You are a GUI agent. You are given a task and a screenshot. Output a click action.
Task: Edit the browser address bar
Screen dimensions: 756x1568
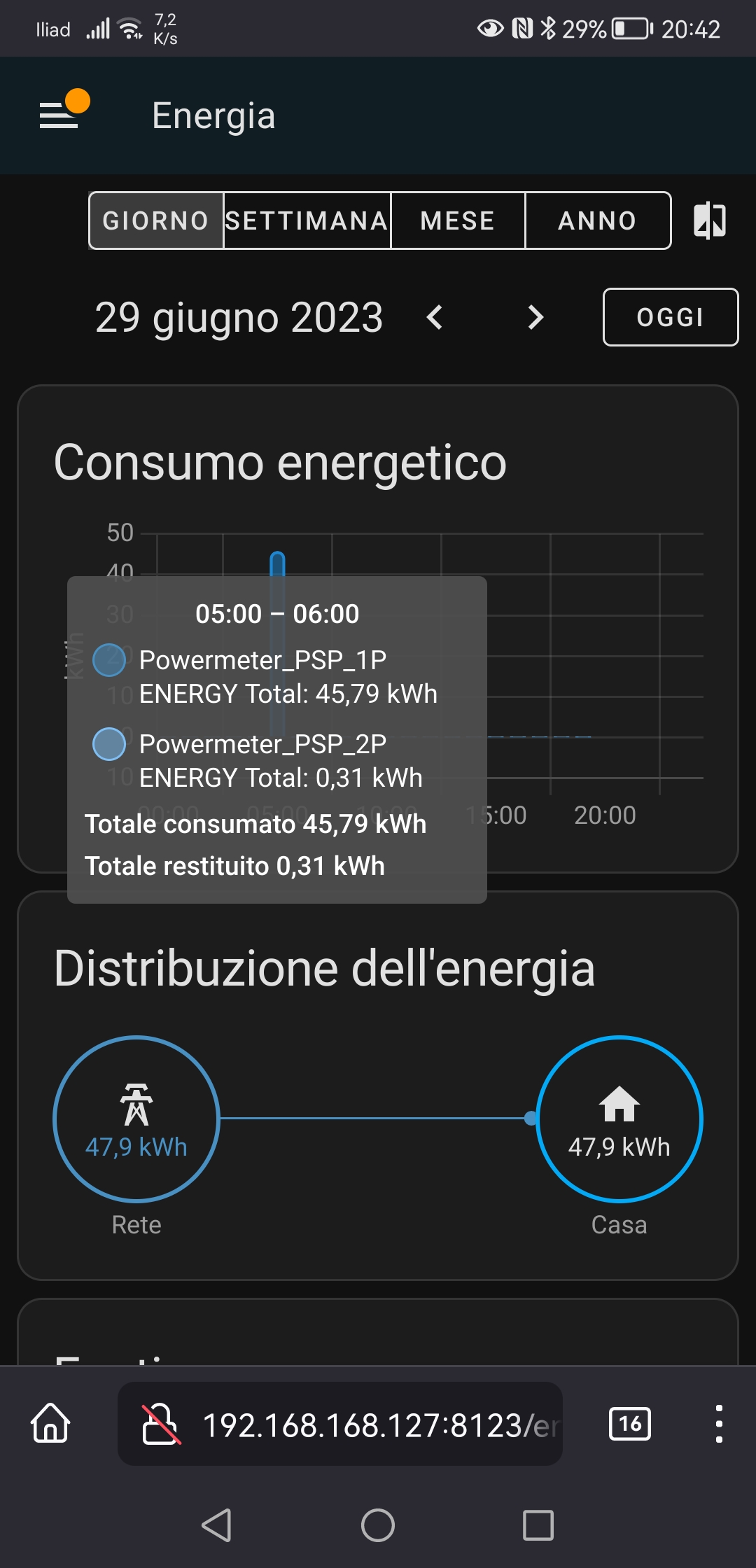(x=378, y=1424)
